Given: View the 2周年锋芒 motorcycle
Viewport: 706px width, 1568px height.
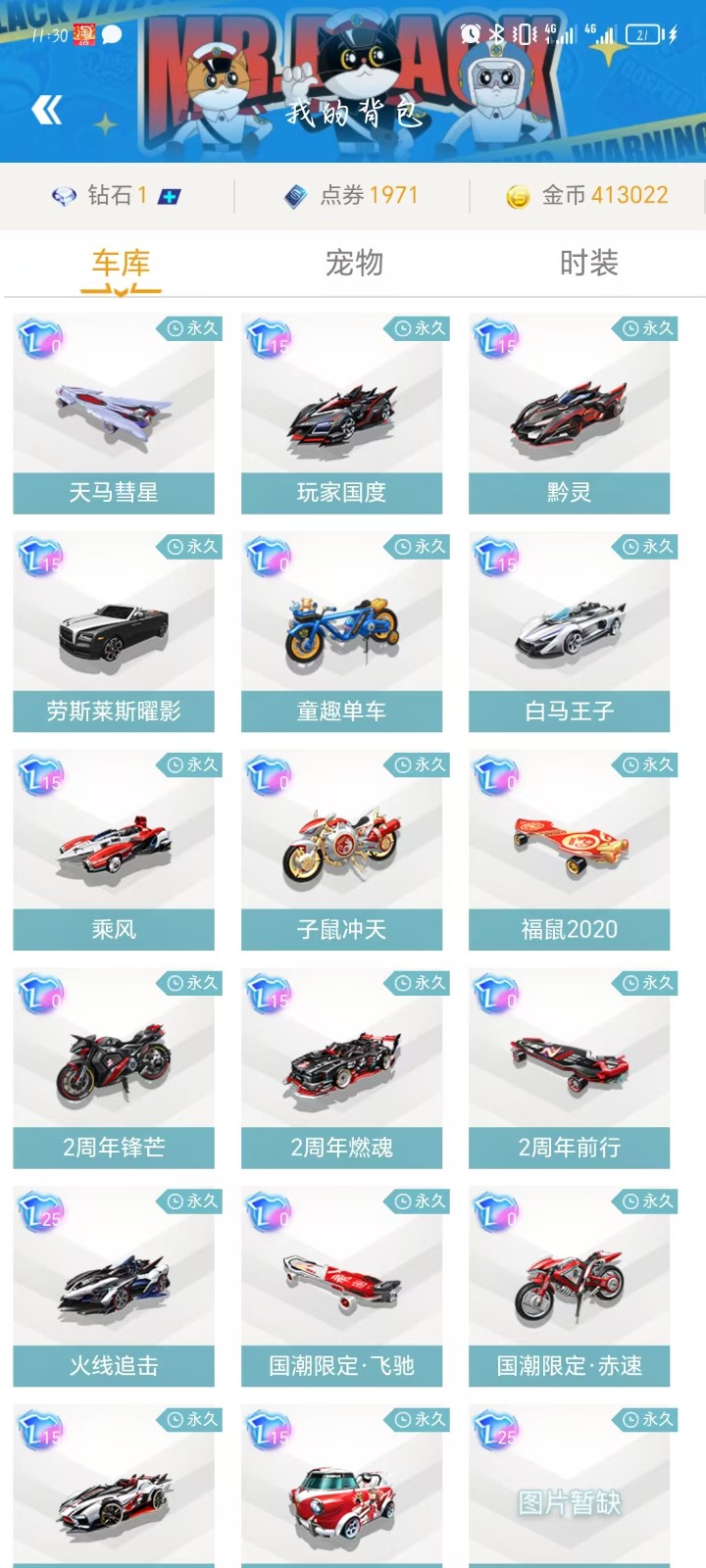Looking at the screenshot, I should pyautogui.click(x=114, y=1069).
